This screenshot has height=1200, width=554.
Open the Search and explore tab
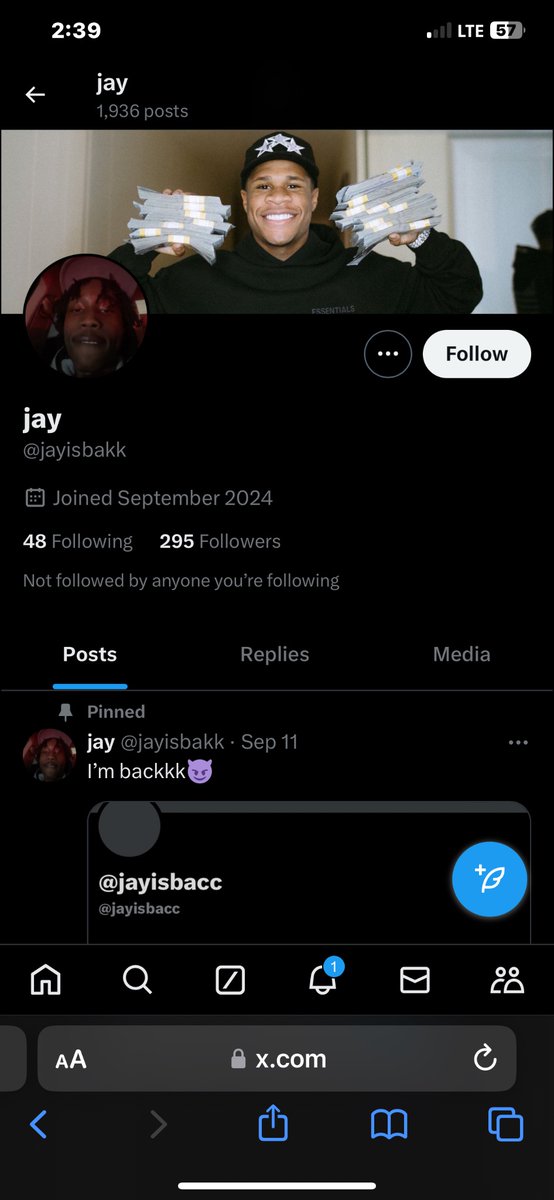(x=138, y=981)
